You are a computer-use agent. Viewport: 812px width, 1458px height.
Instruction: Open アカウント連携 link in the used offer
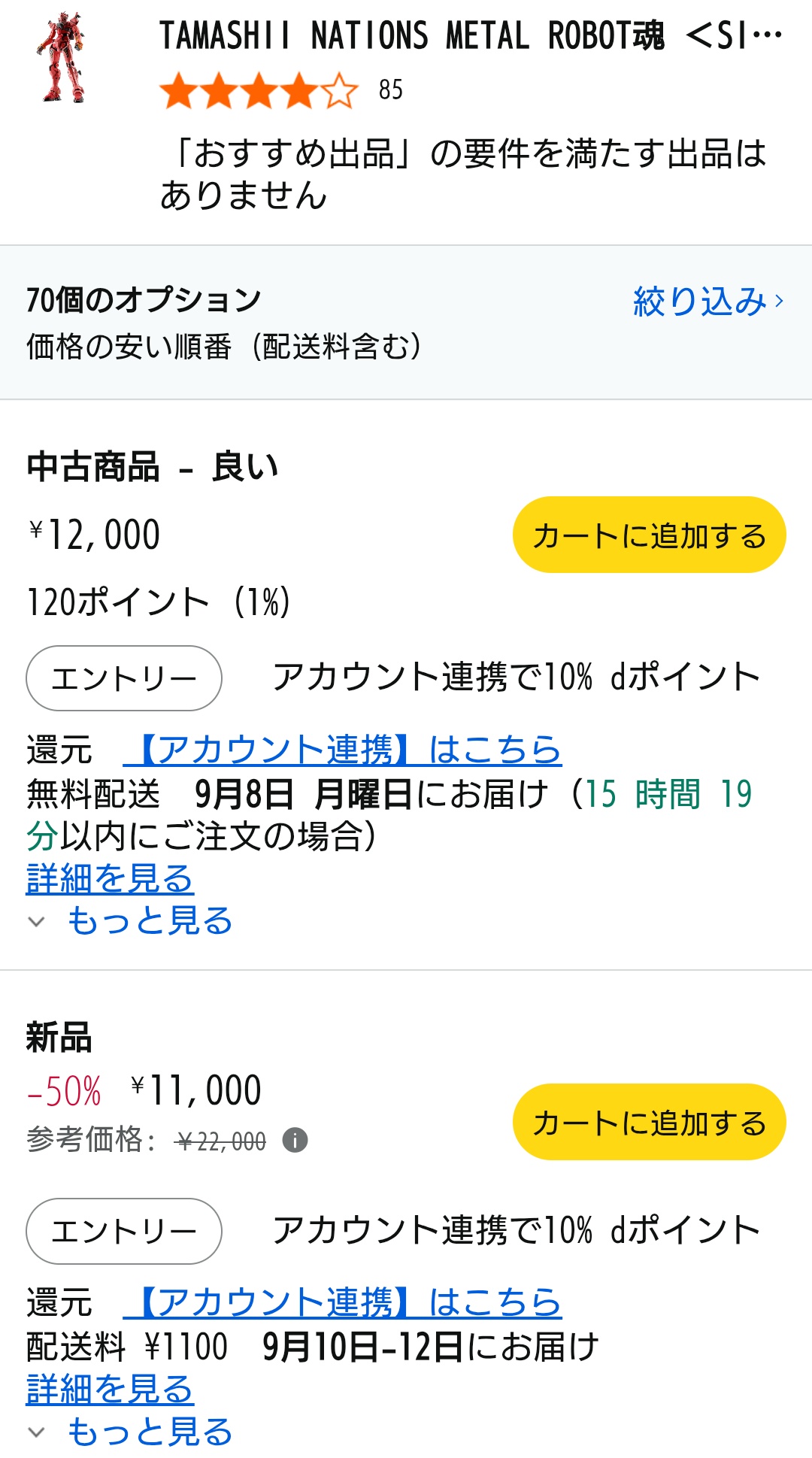(x=343, y=750)
